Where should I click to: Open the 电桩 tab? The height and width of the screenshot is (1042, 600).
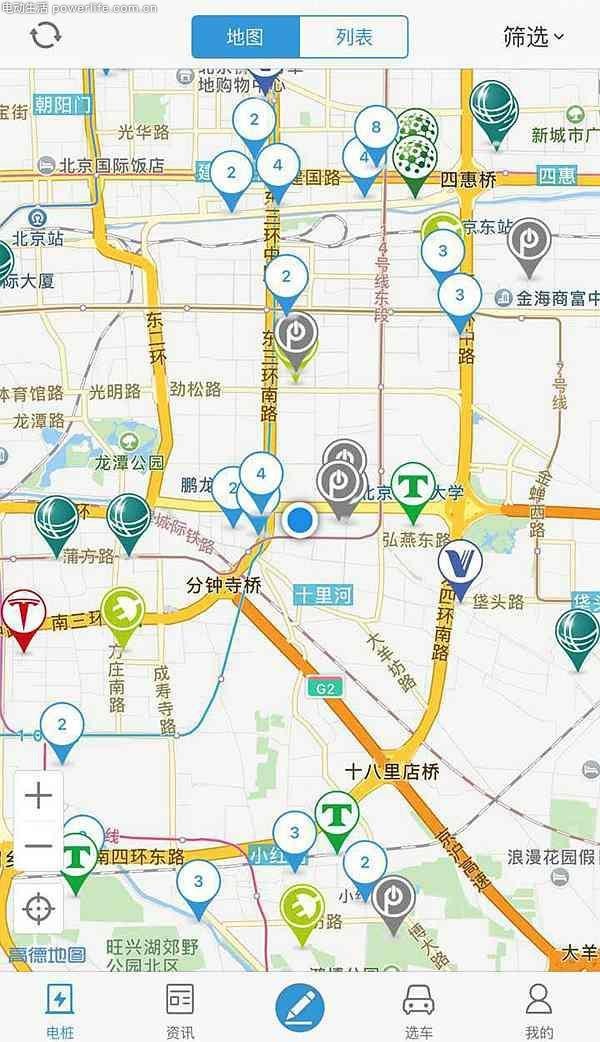[x=60, y=1008]
